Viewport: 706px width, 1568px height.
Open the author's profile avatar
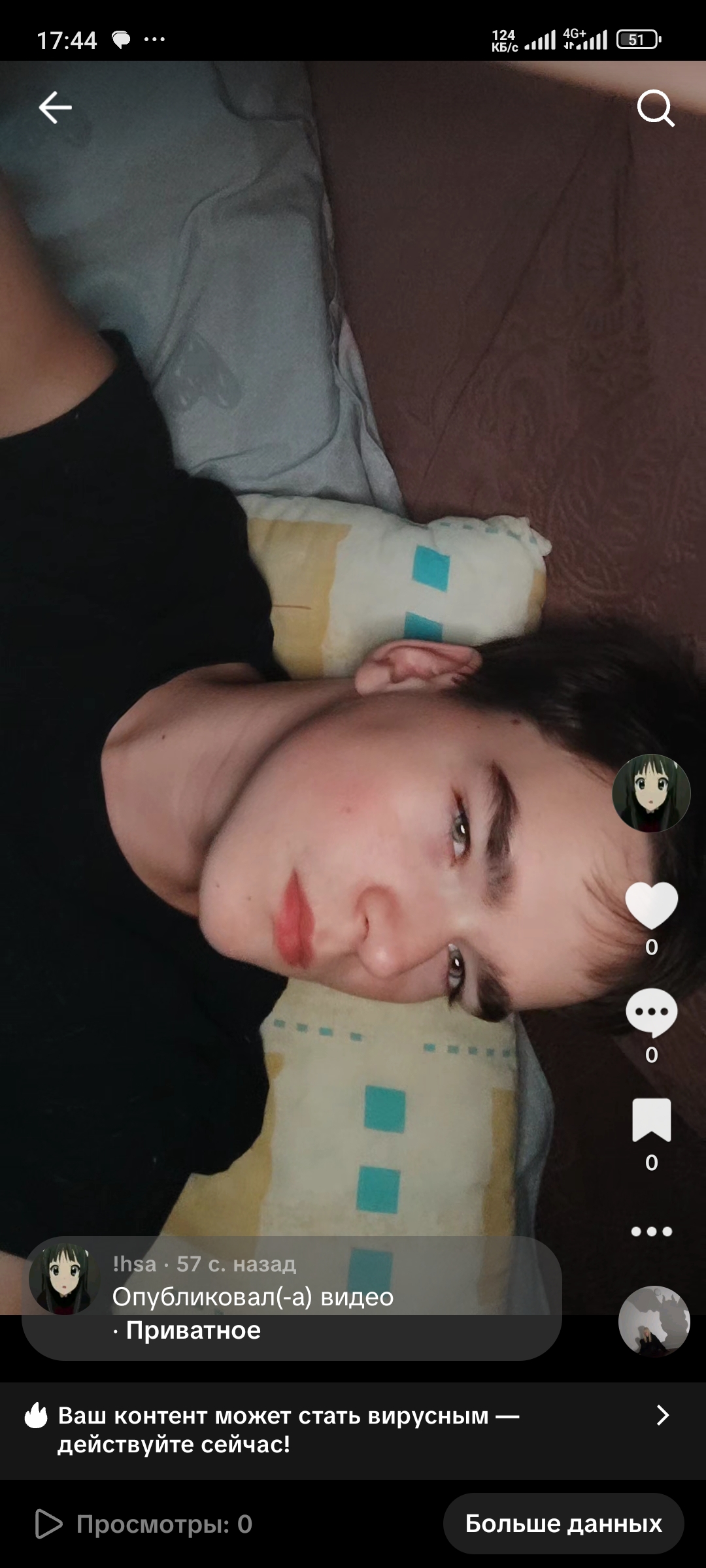pos(651,793)
